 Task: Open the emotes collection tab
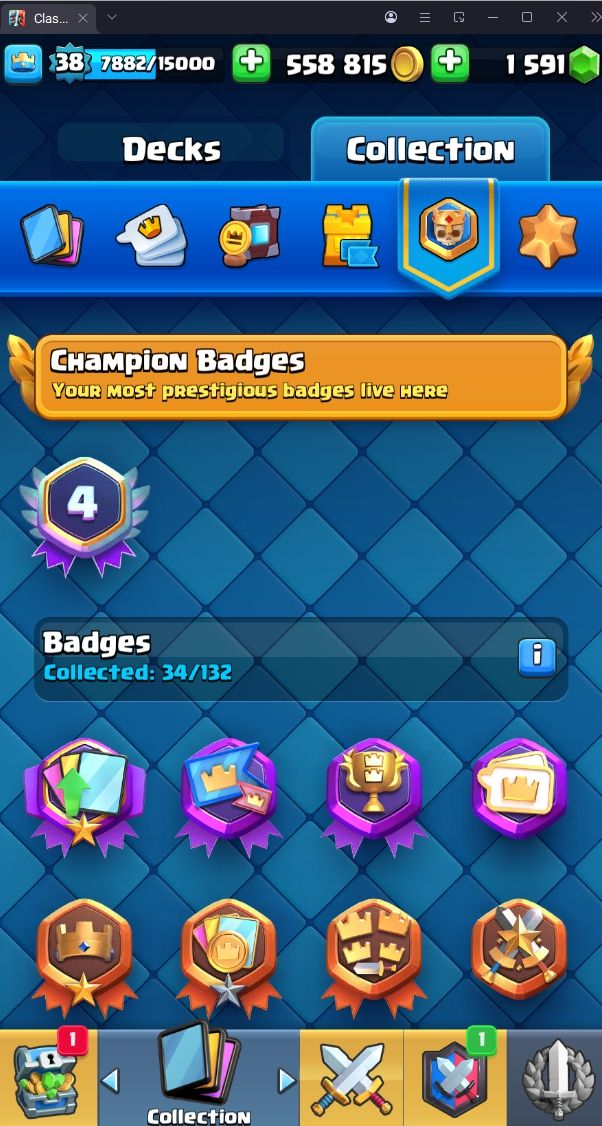click(x=150, y=237)
